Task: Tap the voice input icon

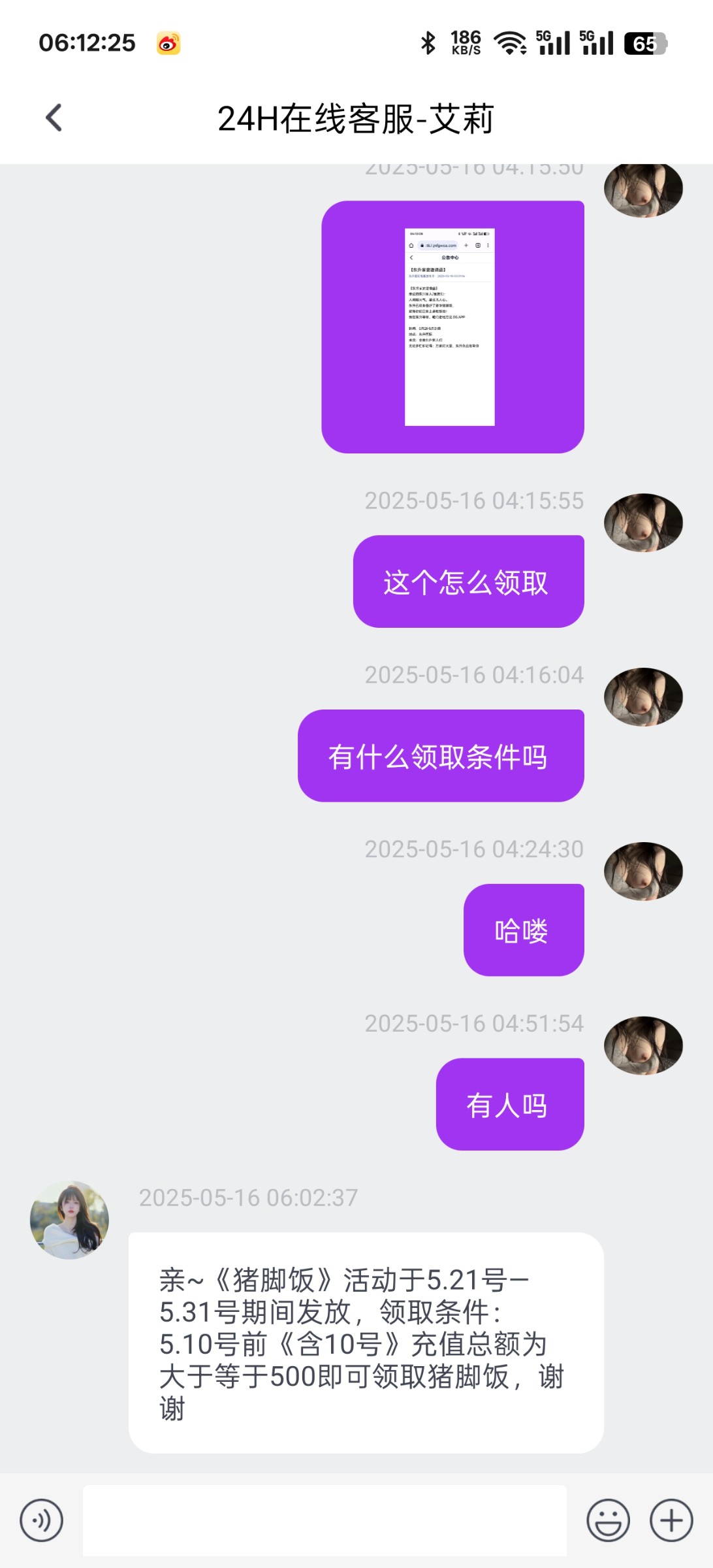Action: (42, 1520)
